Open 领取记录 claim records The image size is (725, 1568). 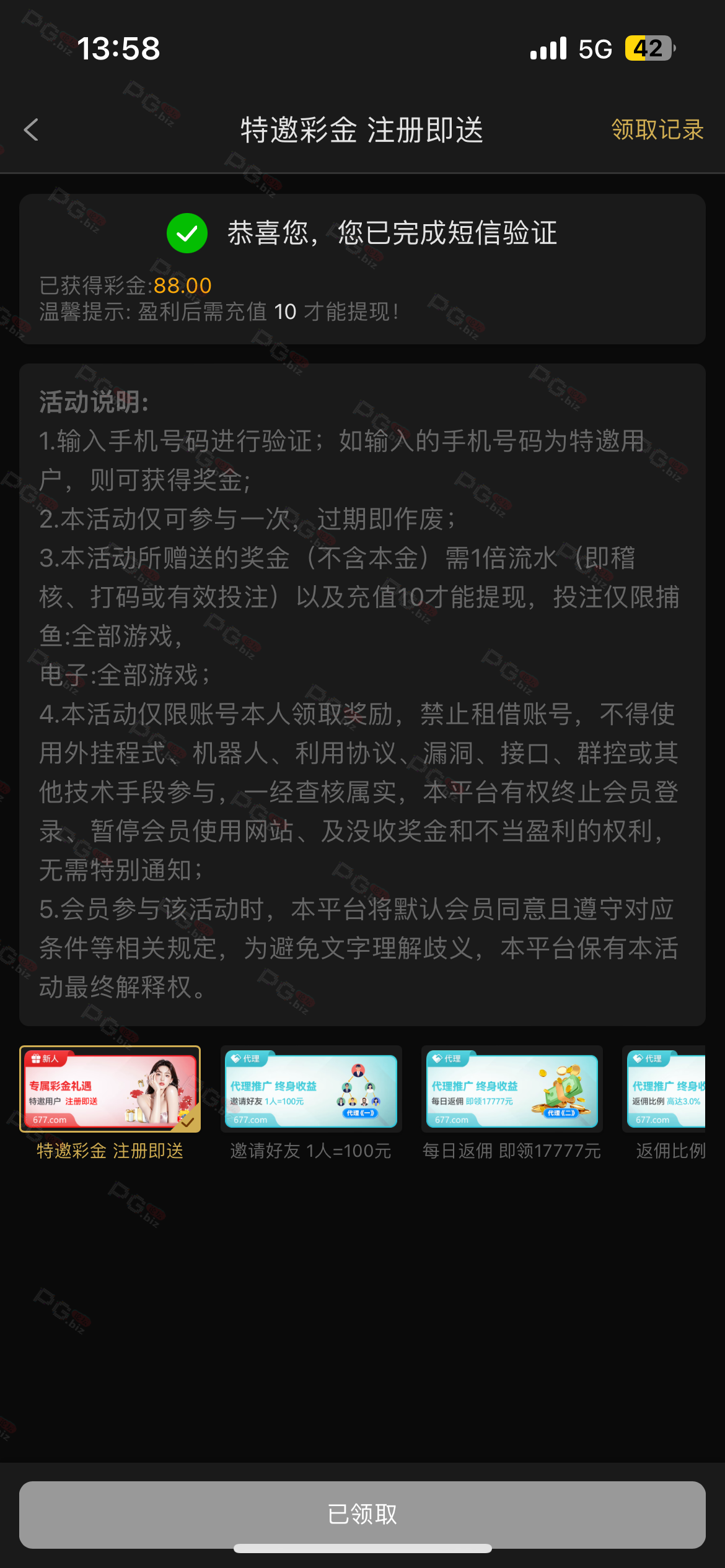657,130
